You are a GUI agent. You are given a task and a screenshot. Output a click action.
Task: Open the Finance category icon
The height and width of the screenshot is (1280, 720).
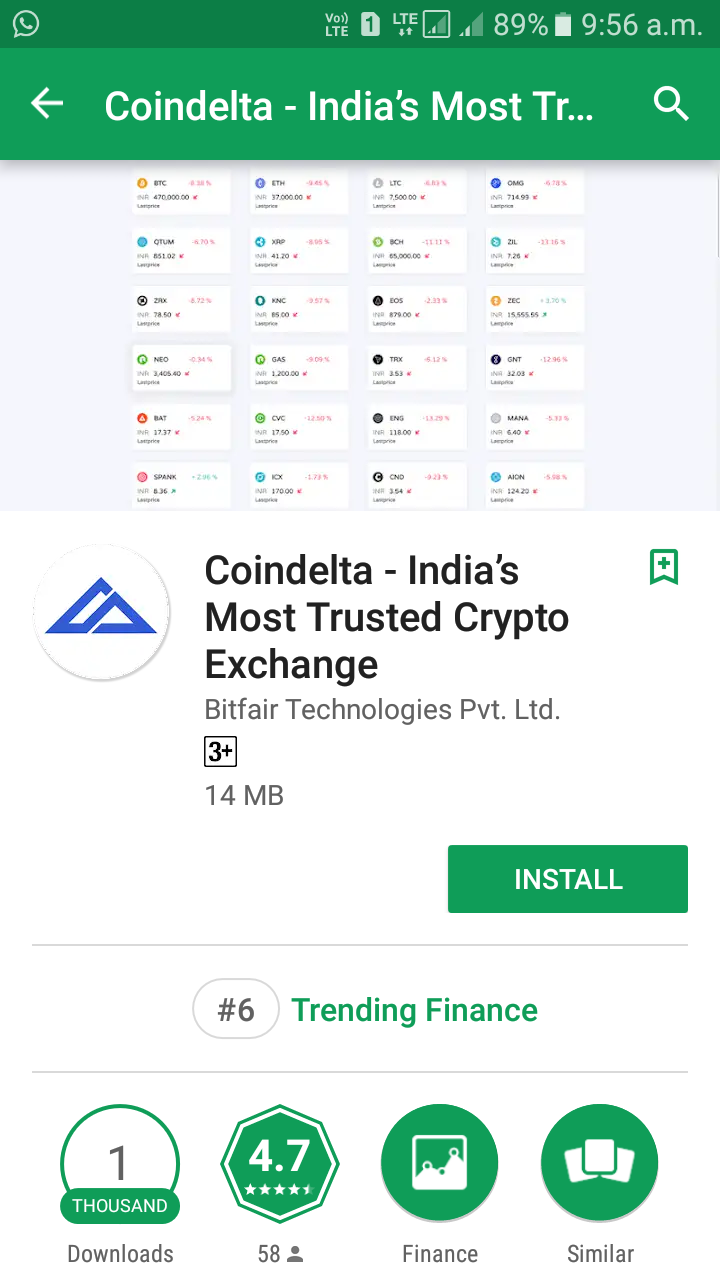tap(439, 1162)
